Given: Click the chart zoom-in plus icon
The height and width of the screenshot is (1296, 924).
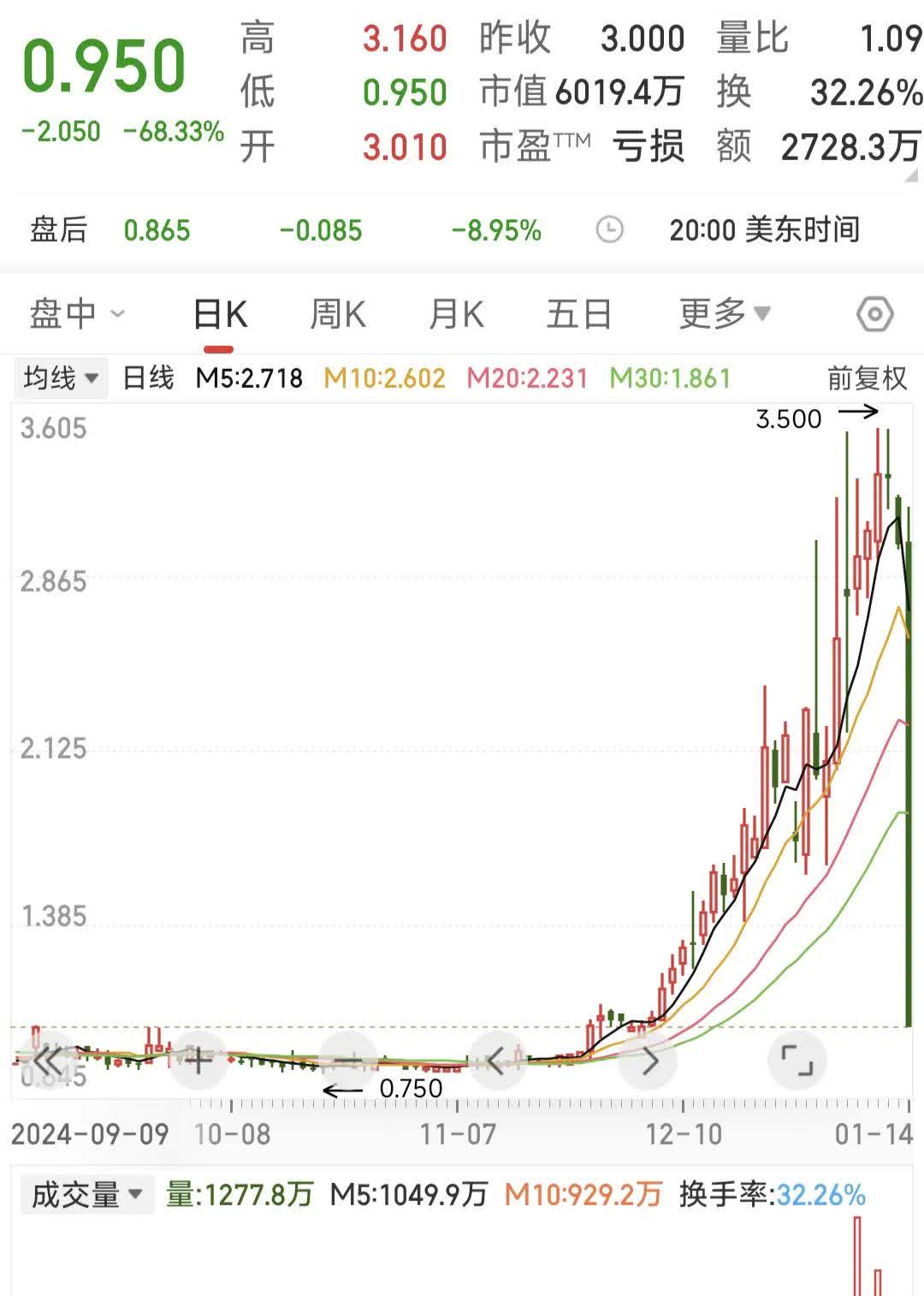Looking at the screenshot, I should pyautogui.click(x=198, y=1060).
